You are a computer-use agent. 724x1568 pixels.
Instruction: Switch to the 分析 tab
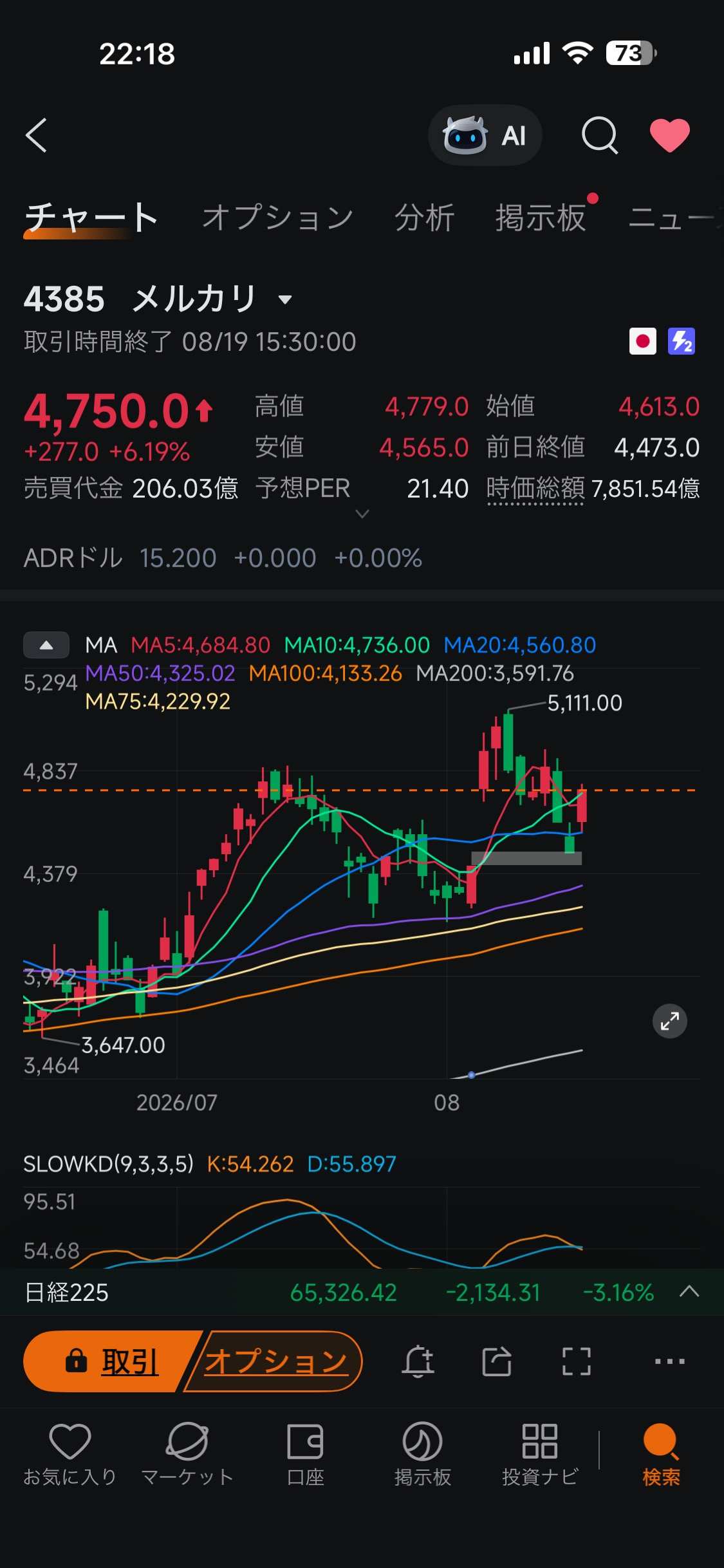coord(425,218)
